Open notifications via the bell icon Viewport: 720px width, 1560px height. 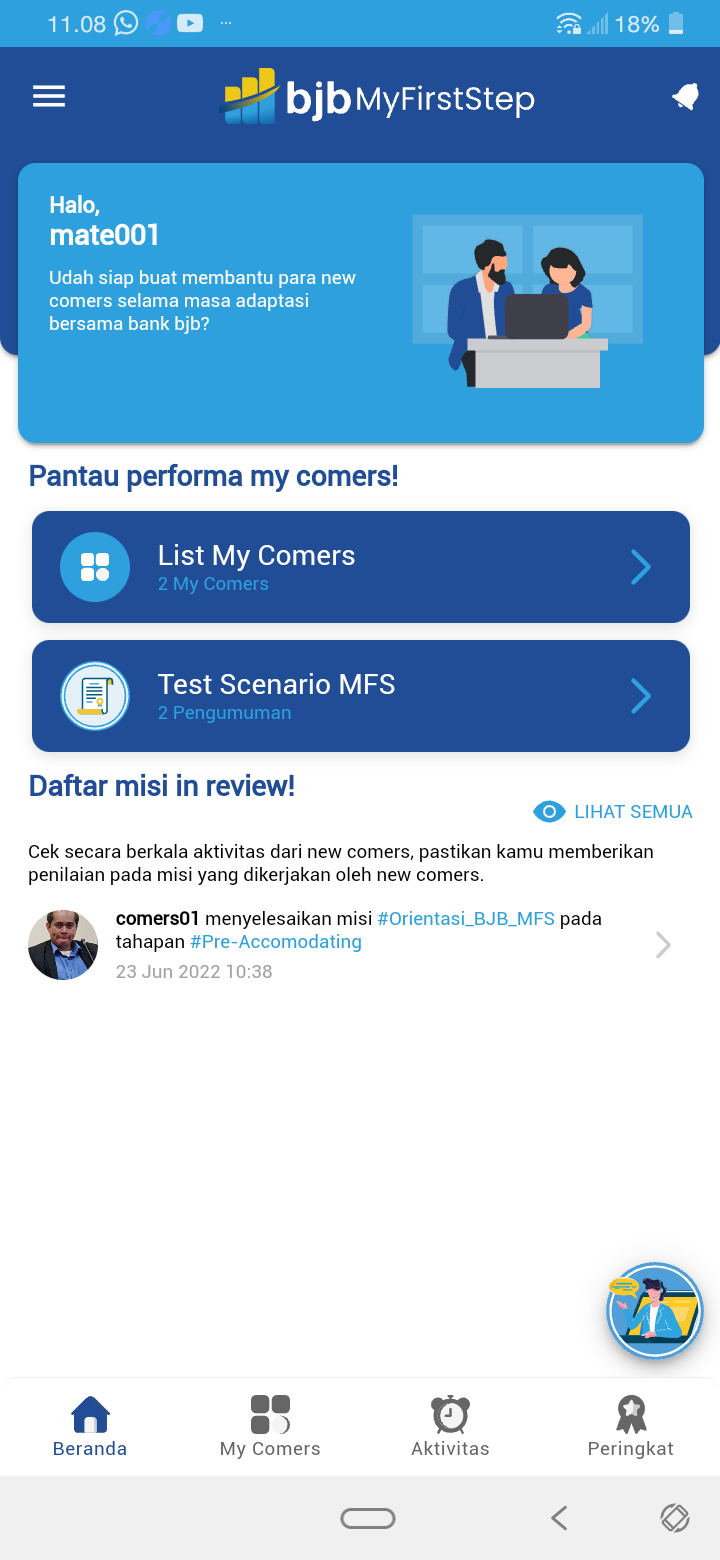[x=684, y=96]
